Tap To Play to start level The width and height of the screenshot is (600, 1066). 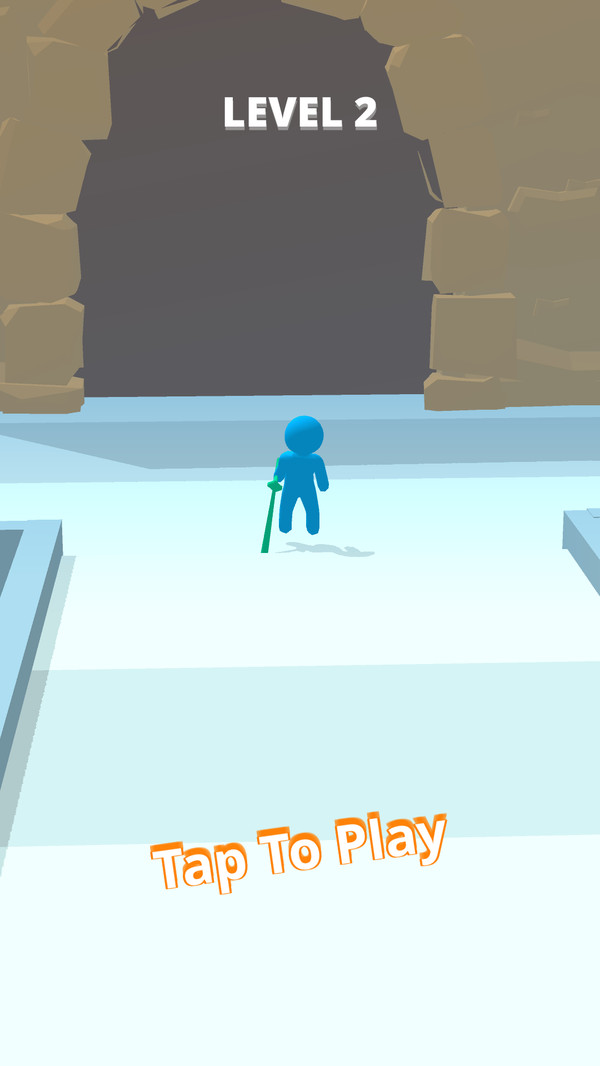click(298, 852)
